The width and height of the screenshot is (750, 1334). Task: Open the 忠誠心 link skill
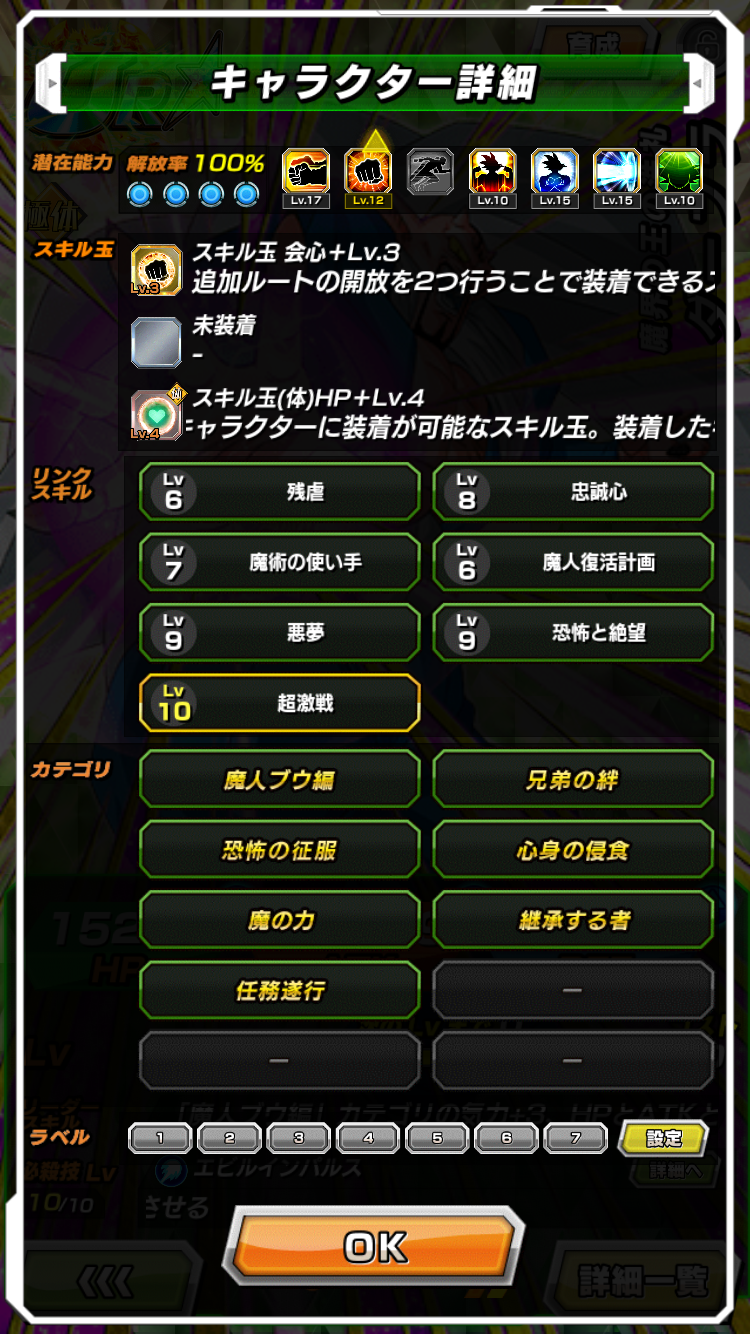[x=573, y=492]
